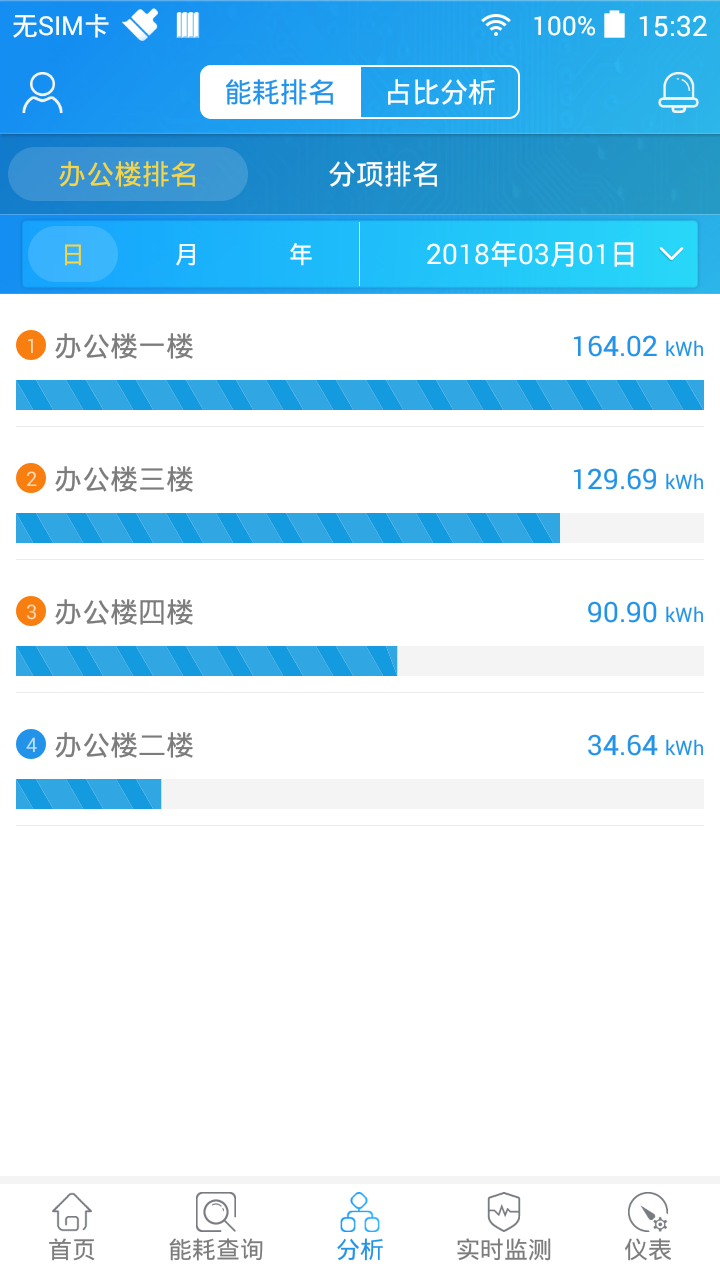Viewport: 720px width, 1280px height.
Task: Click the 办公楼排名 button
Action: point(127,173)
